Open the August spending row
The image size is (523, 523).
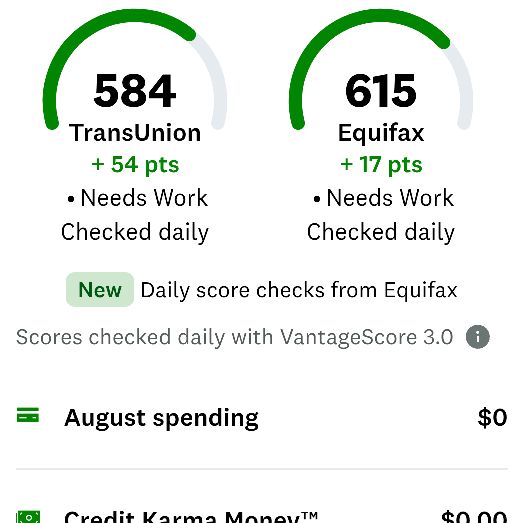262,417
